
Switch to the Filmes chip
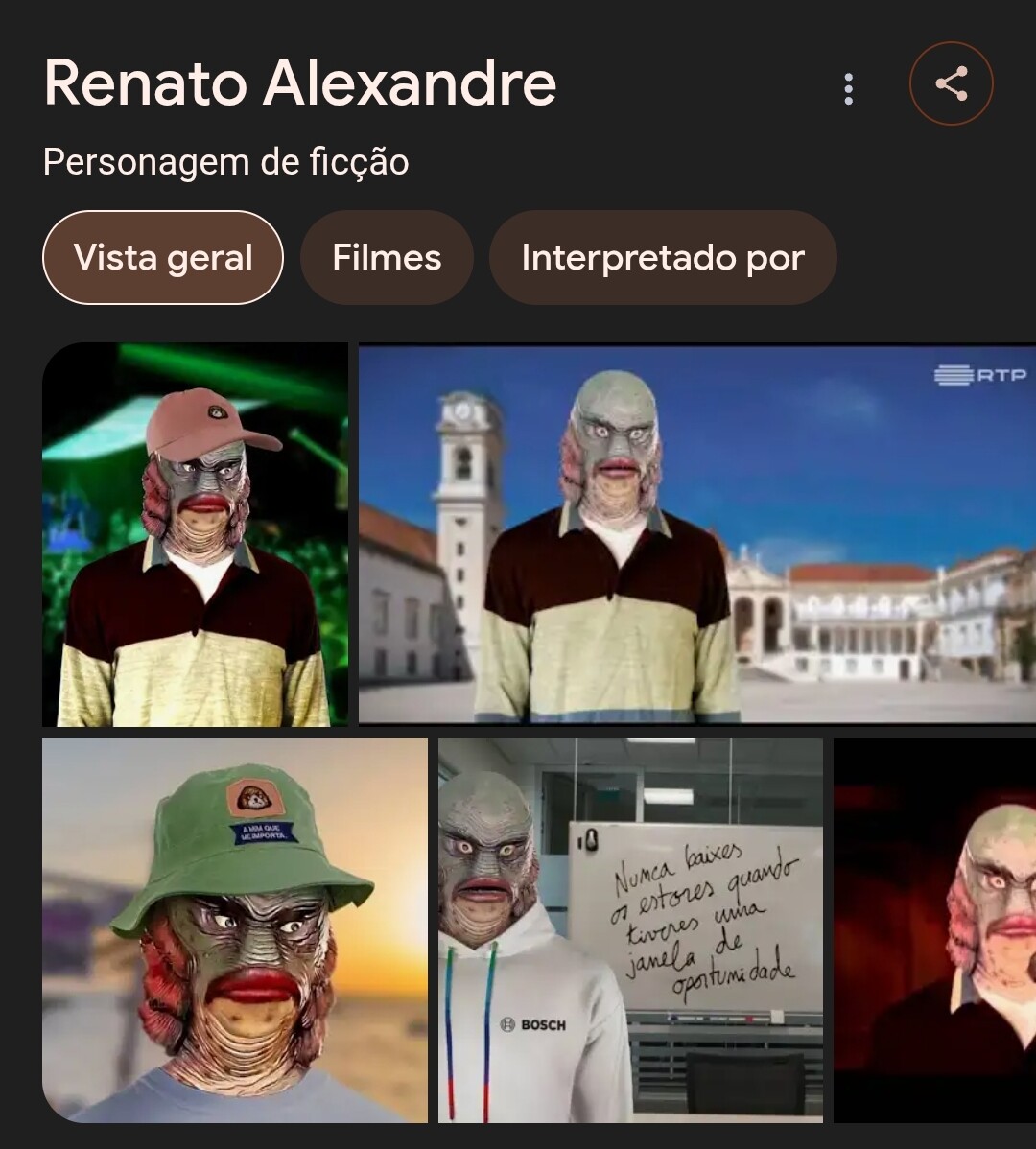[x=387, y=258]
